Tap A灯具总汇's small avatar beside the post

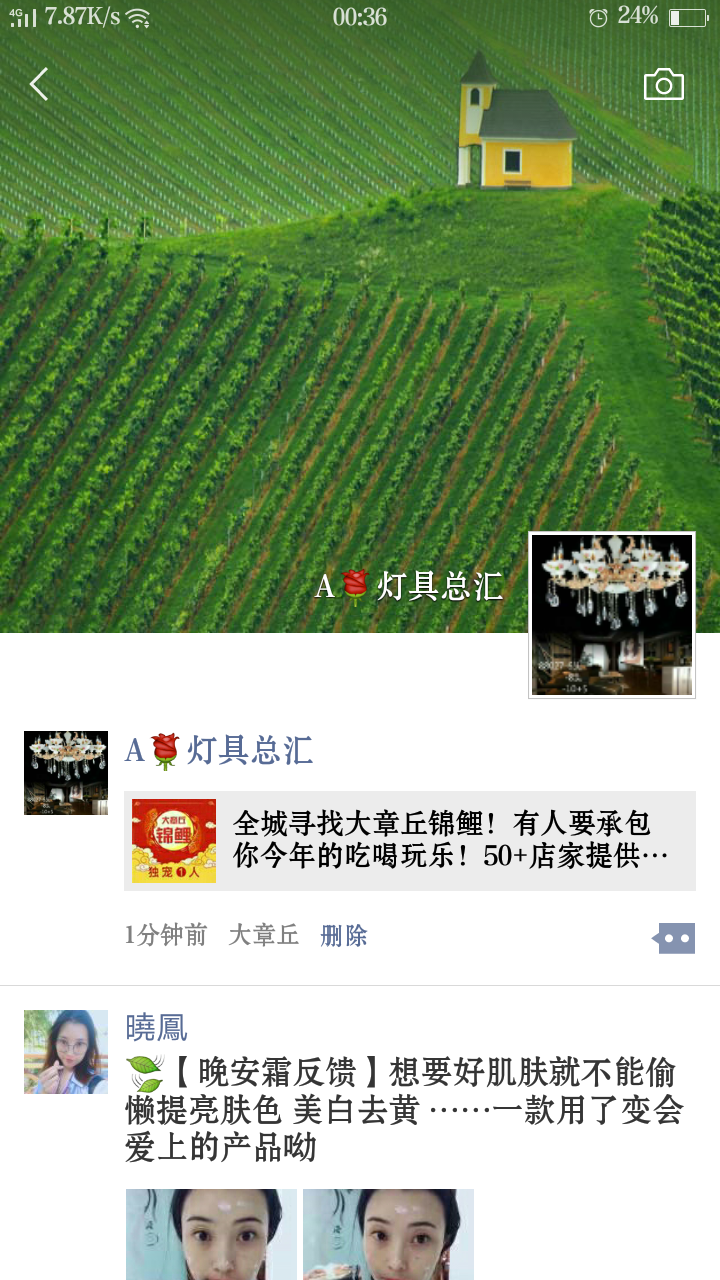[x=66, y=772]
